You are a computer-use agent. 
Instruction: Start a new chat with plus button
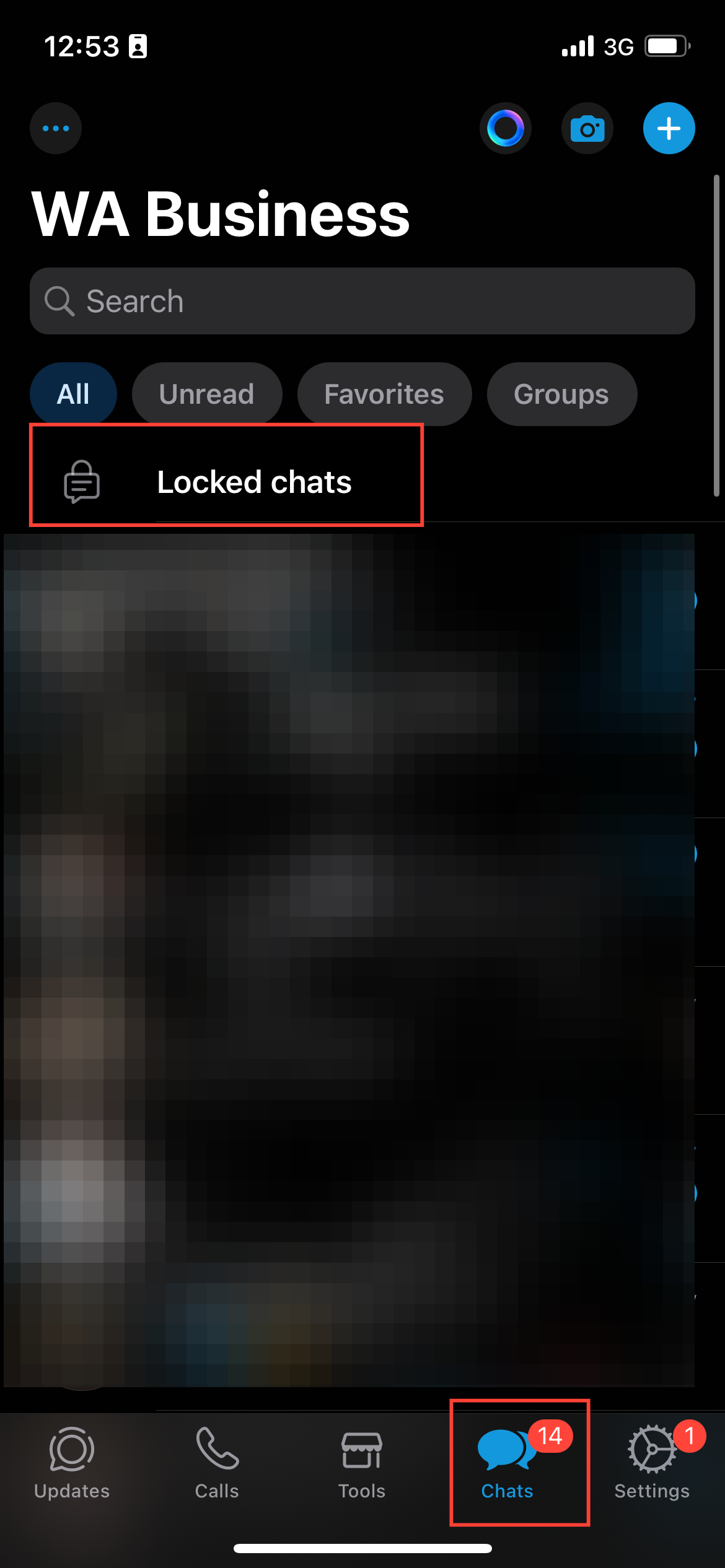669,128
